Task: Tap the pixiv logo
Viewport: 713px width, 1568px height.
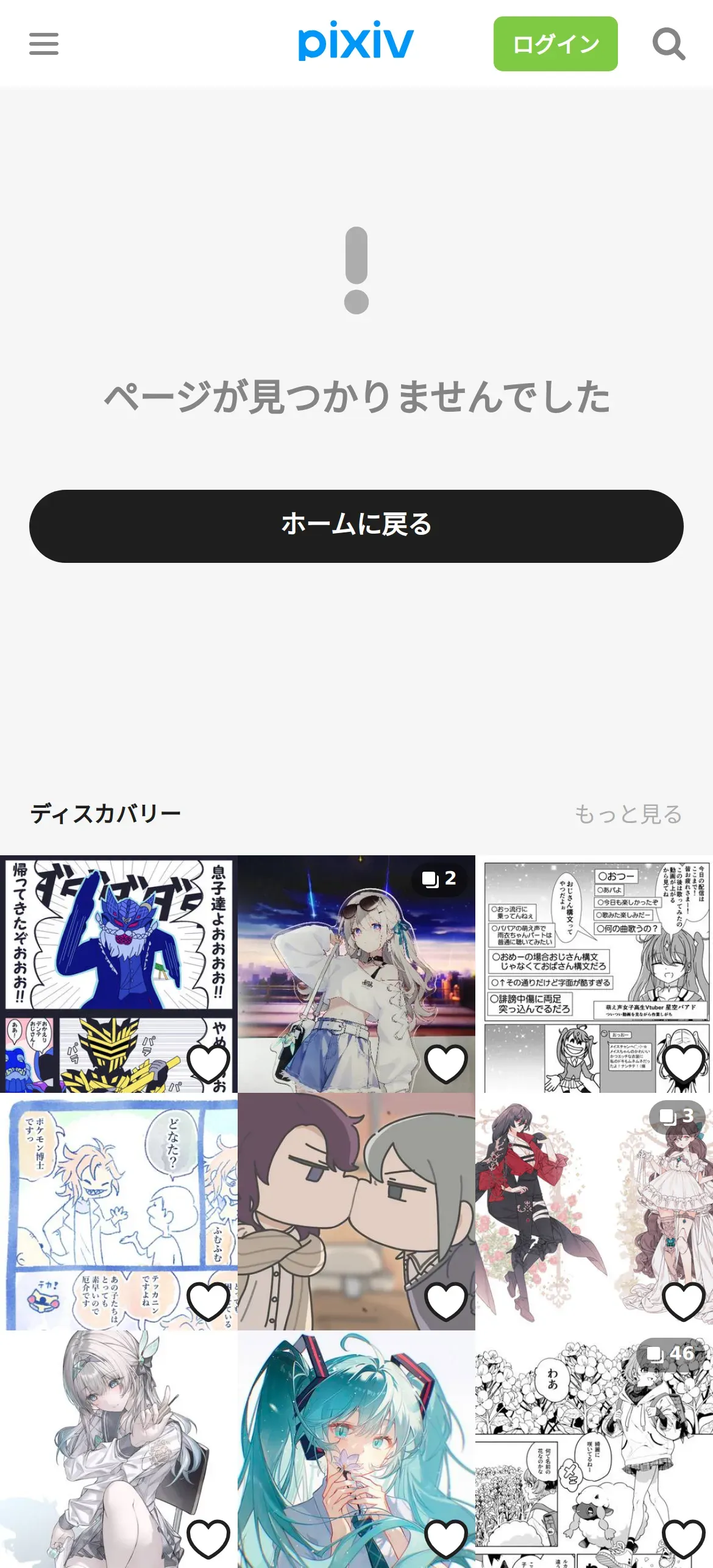Action: point(356,41)
